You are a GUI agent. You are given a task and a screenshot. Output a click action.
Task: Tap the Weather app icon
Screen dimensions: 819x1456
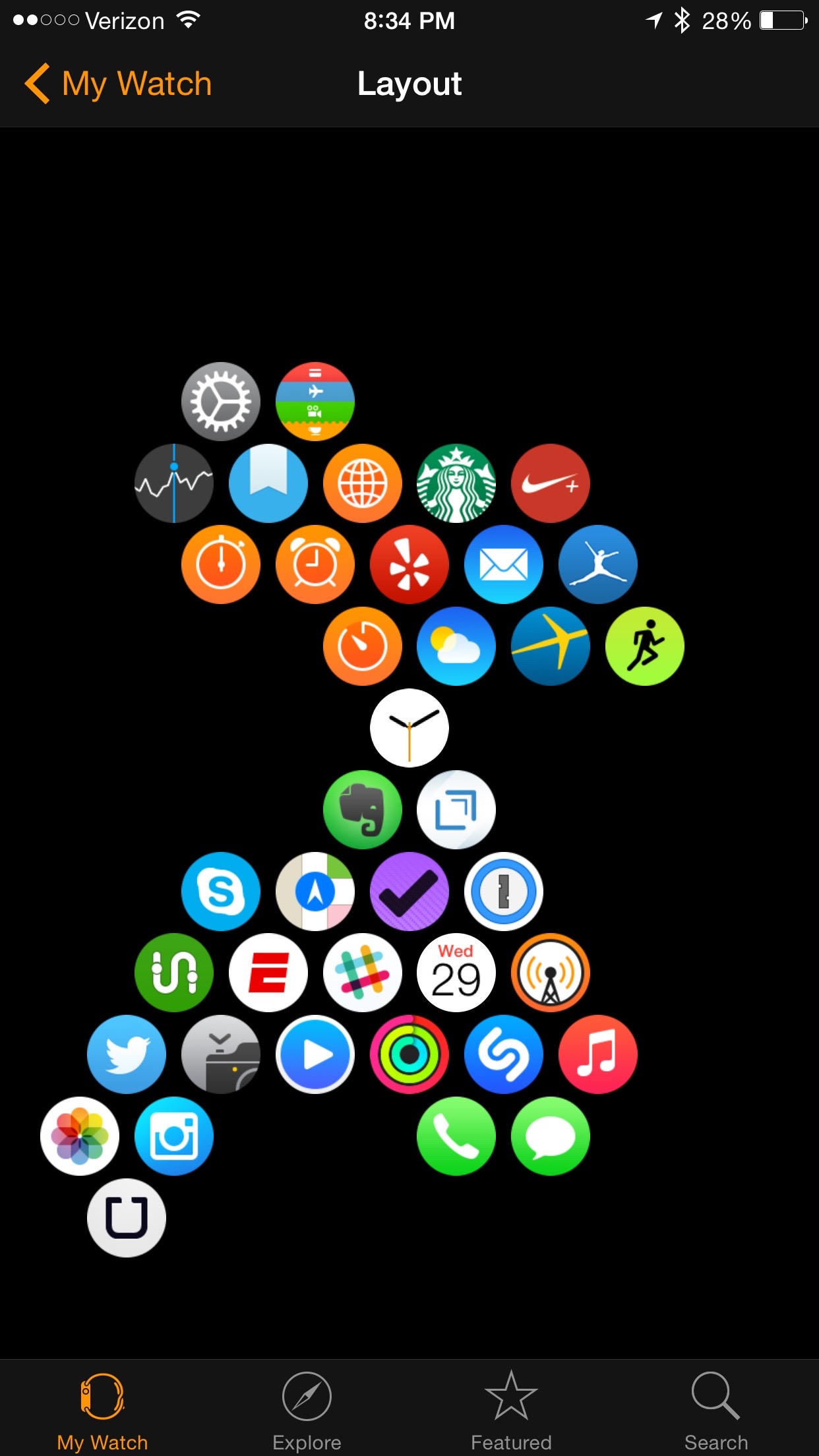[456, 646]
